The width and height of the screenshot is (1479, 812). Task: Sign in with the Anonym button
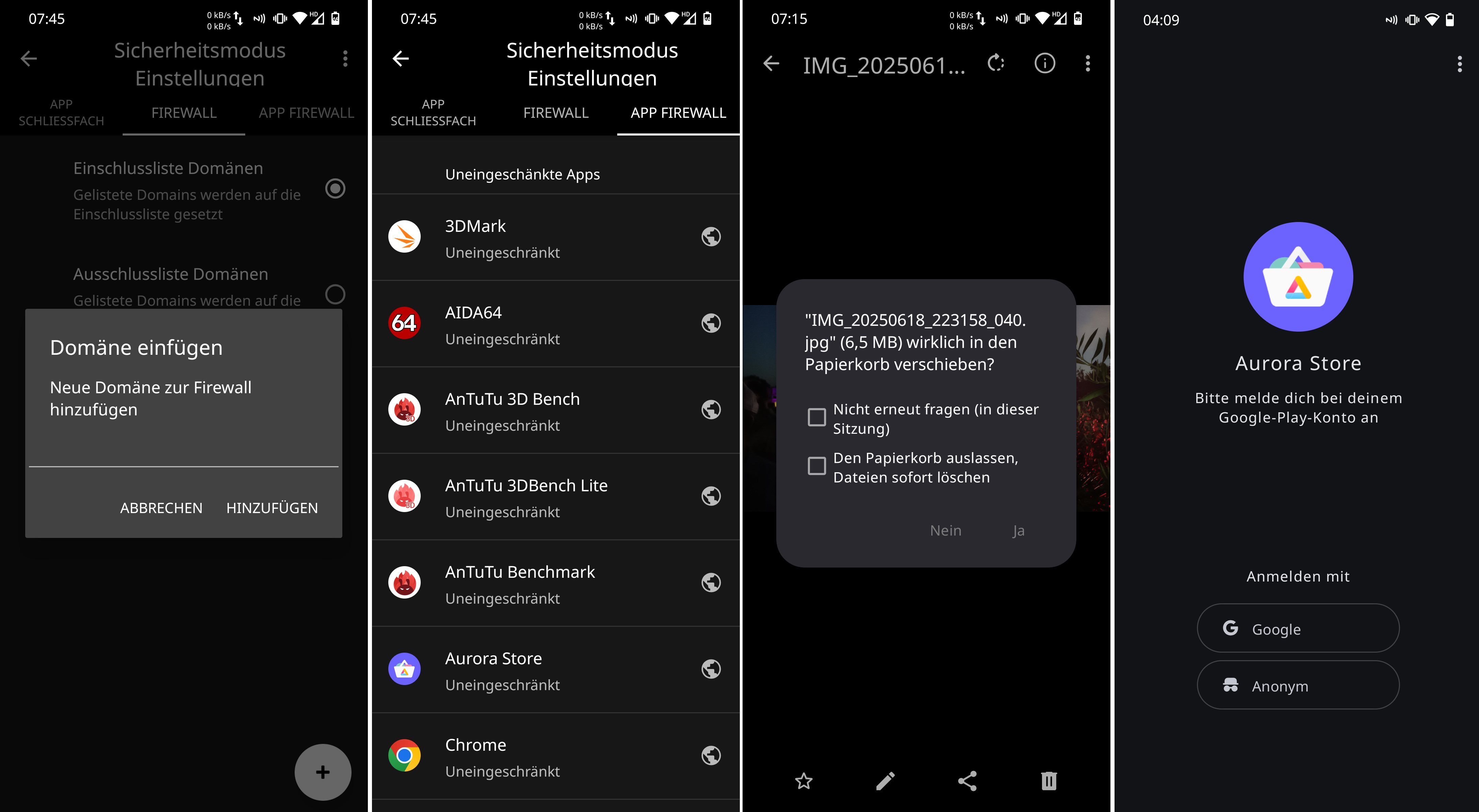(1297, 685)
